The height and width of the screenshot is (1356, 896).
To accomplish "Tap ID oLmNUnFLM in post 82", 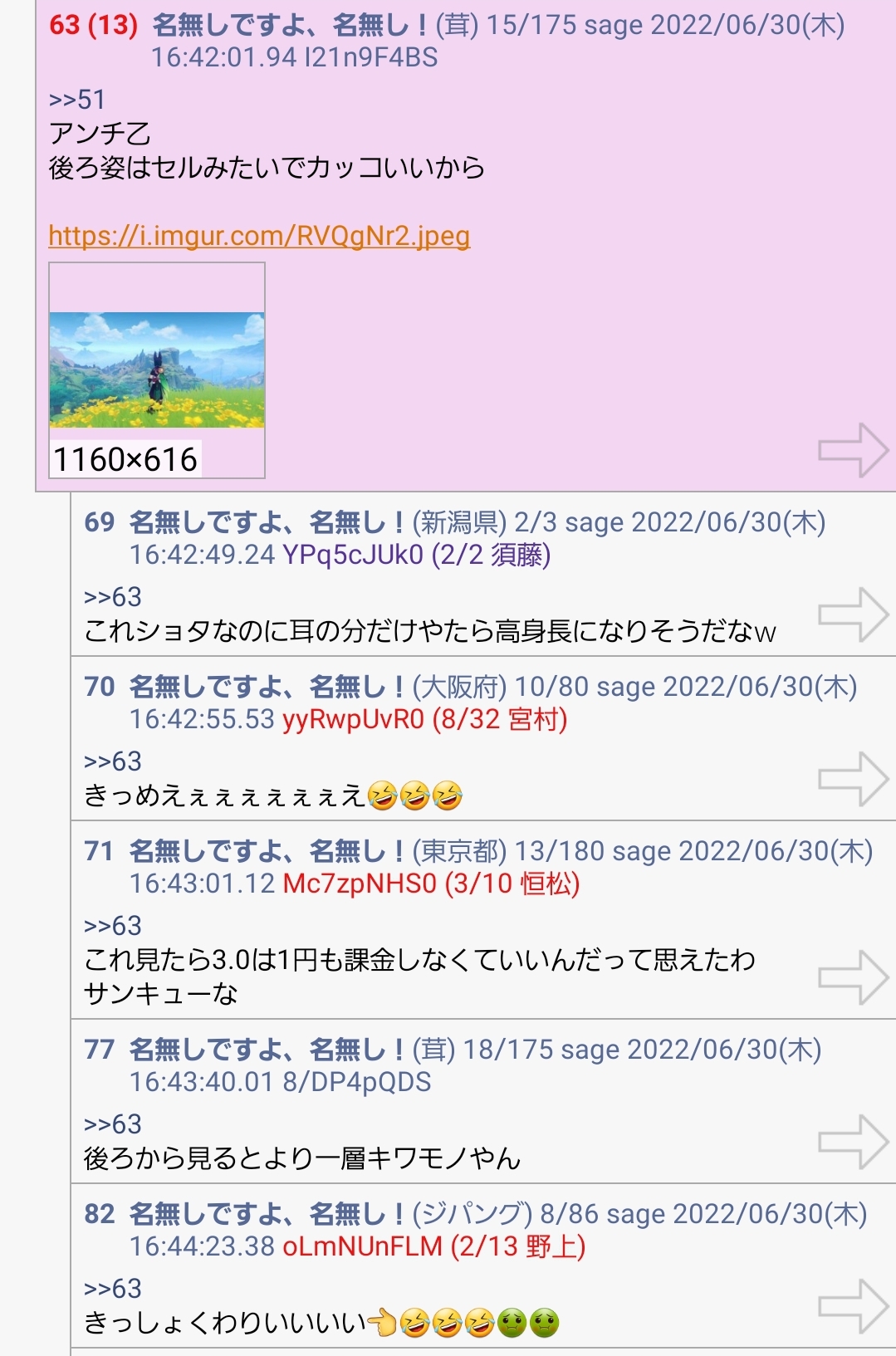I will coord(362,1246).
